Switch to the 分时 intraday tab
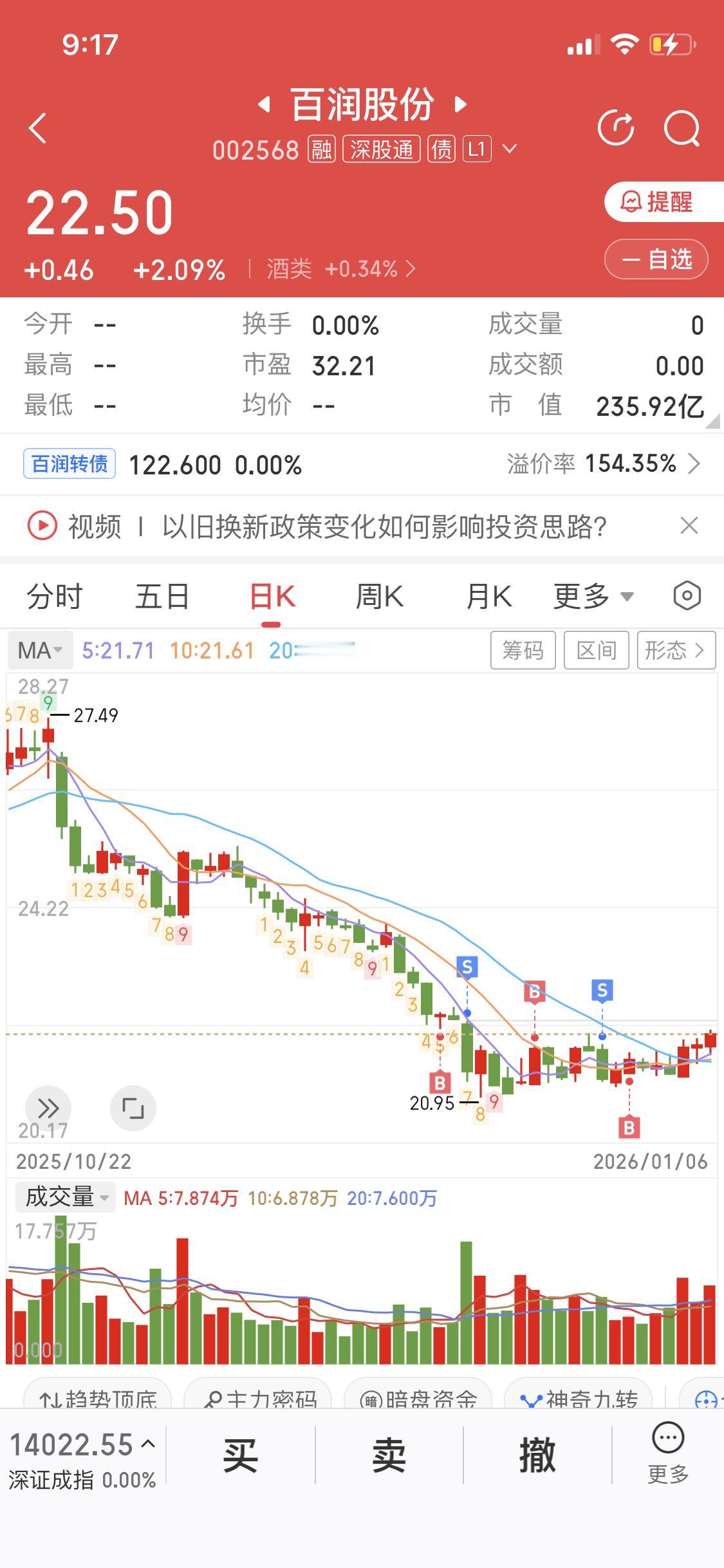Viewport: 724px width, 1568px height. click(x=55, y=595)
